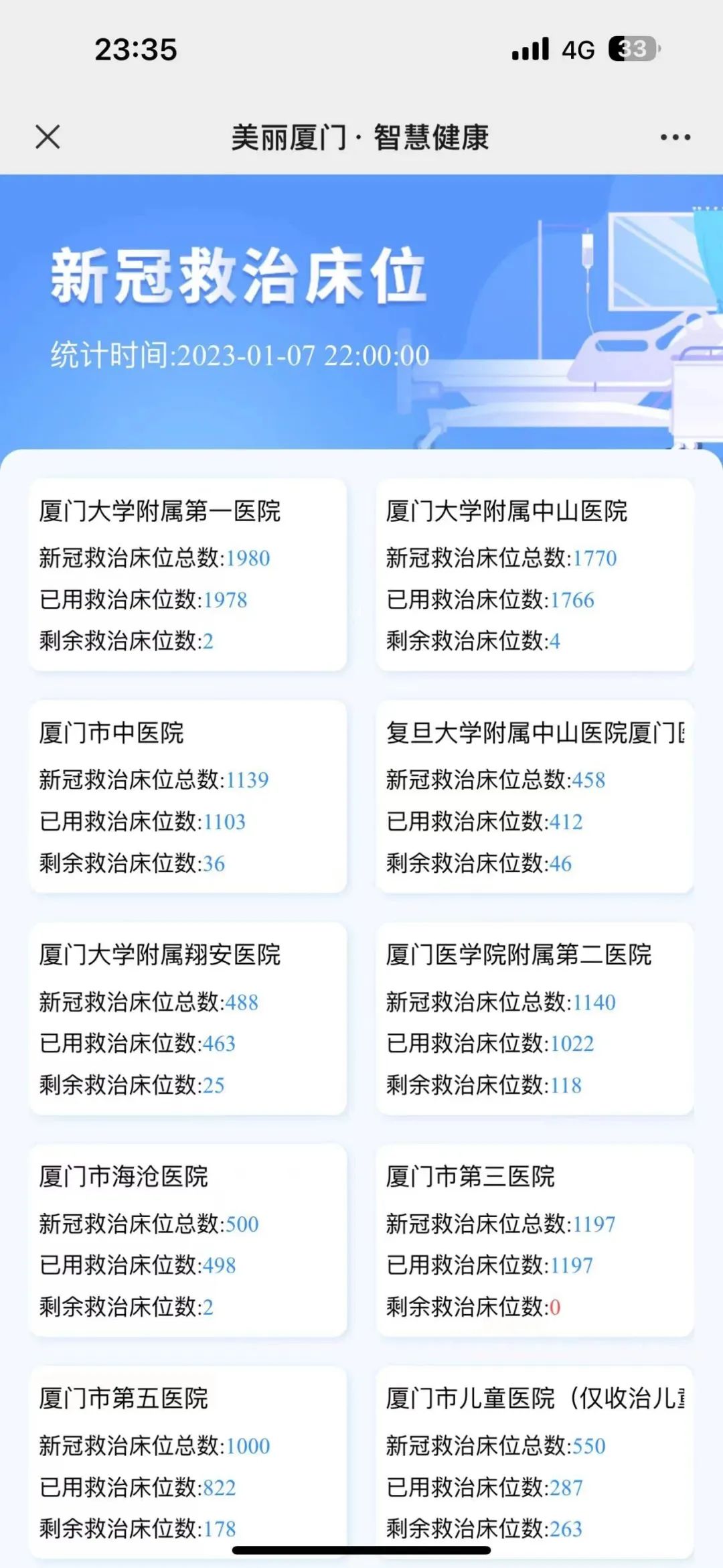Image resolution: width=723 pixels, height=1568 pixels.
Task: Tap the X to exit the mini program
Action: click(47, 137)
